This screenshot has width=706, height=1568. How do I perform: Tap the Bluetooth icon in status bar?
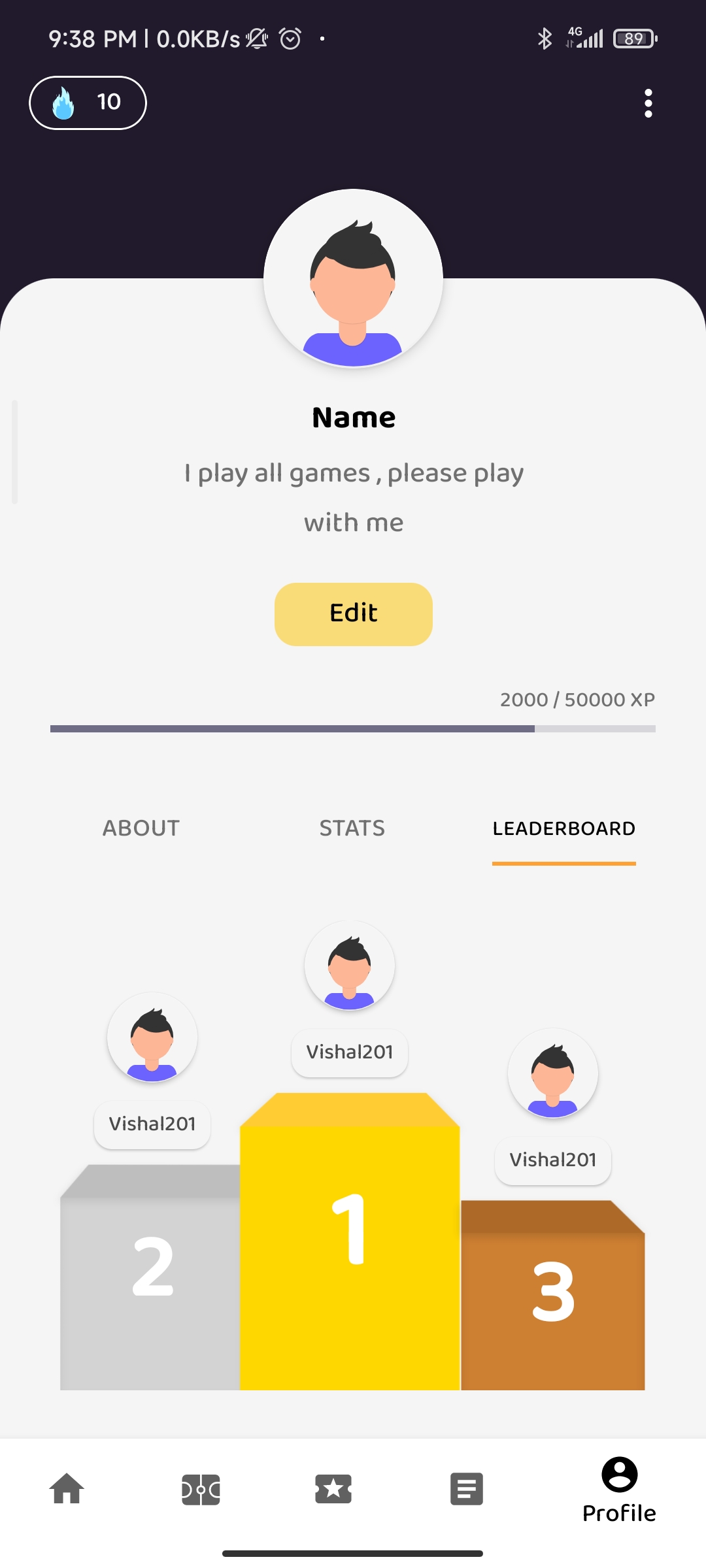(x=545, y=38)
